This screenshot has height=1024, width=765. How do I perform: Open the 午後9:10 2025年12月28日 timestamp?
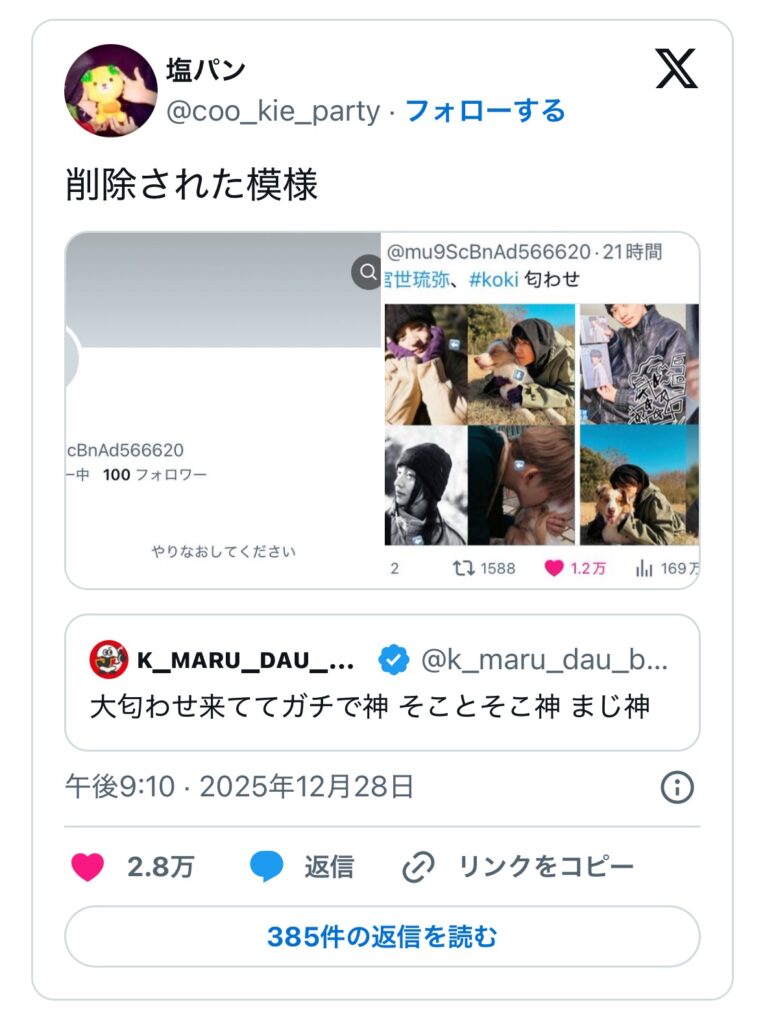pos(240,787)
